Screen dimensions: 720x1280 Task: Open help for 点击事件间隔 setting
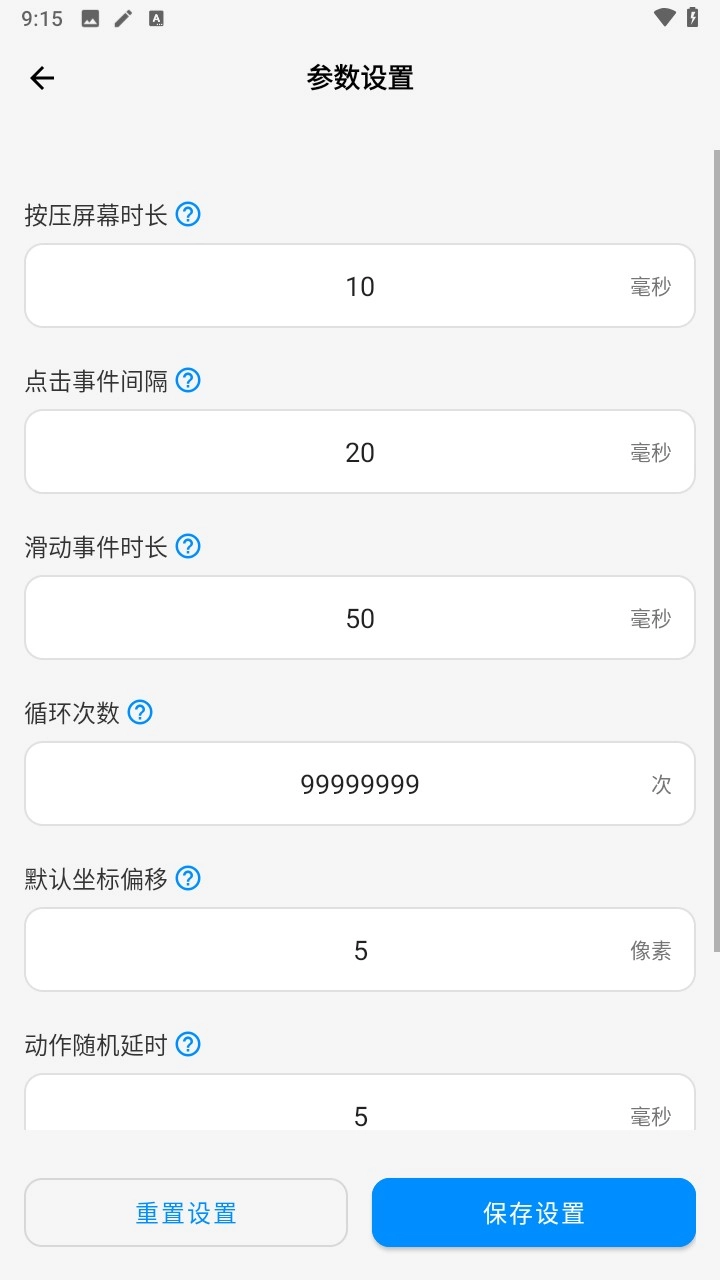coord(187,380)
